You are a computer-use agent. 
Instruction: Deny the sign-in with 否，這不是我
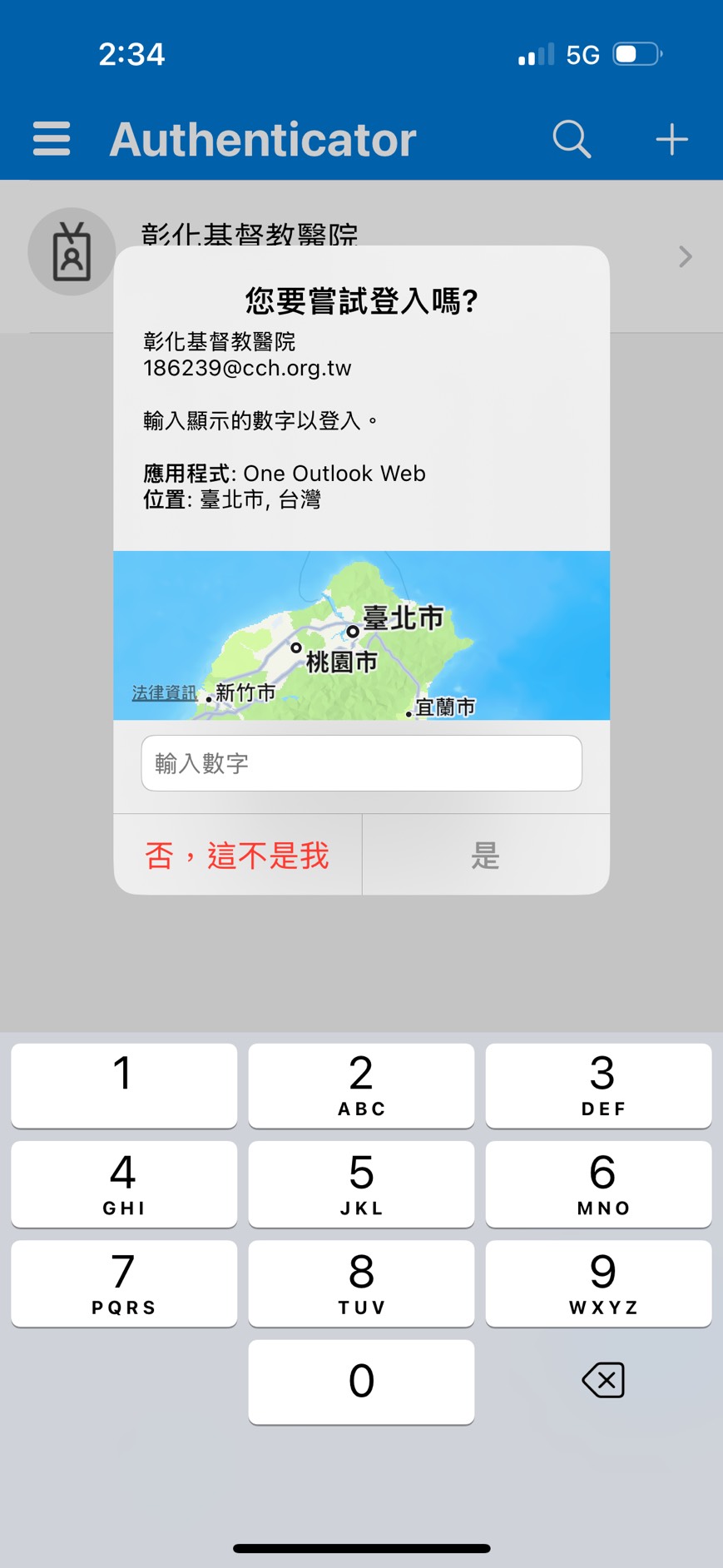237,856
